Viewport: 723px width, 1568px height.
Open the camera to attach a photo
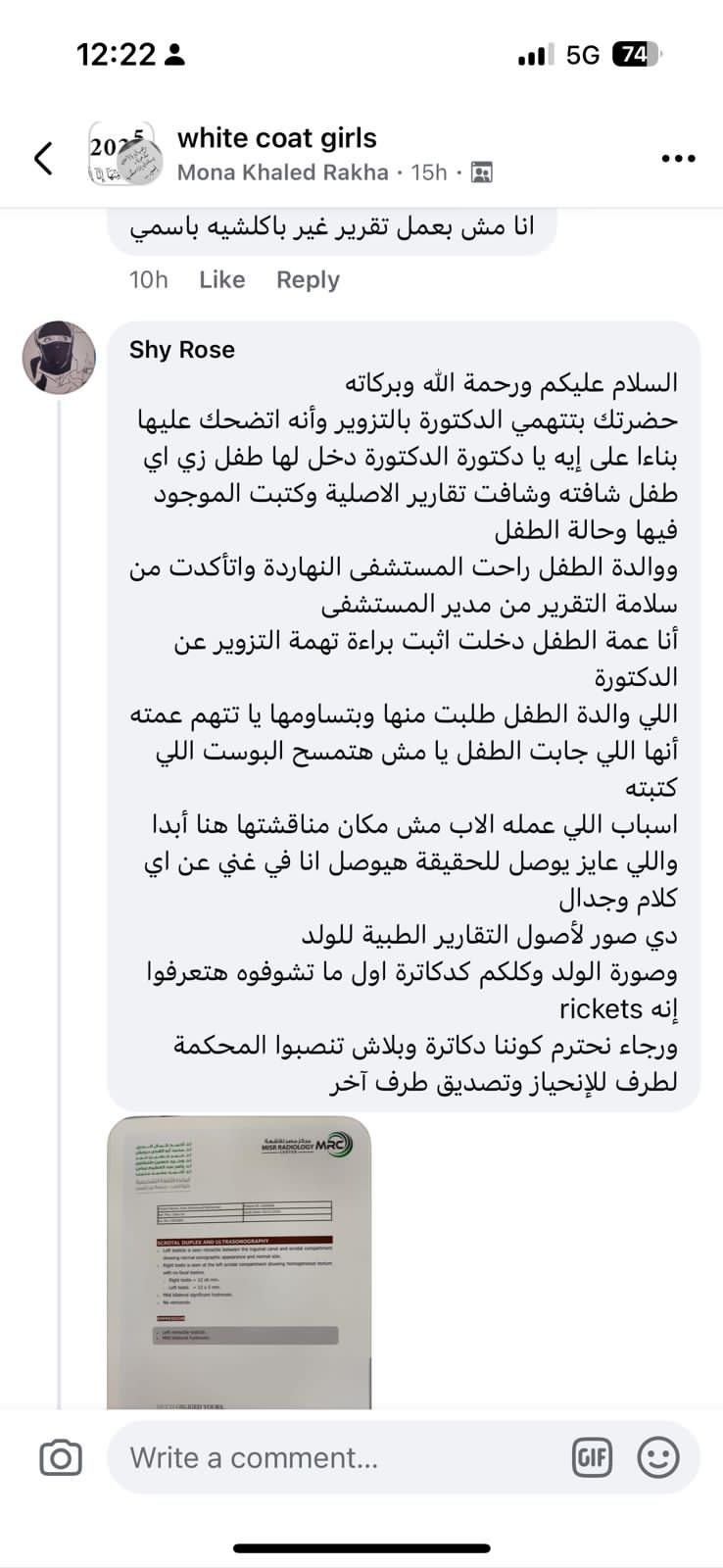tap(61, 1458)
